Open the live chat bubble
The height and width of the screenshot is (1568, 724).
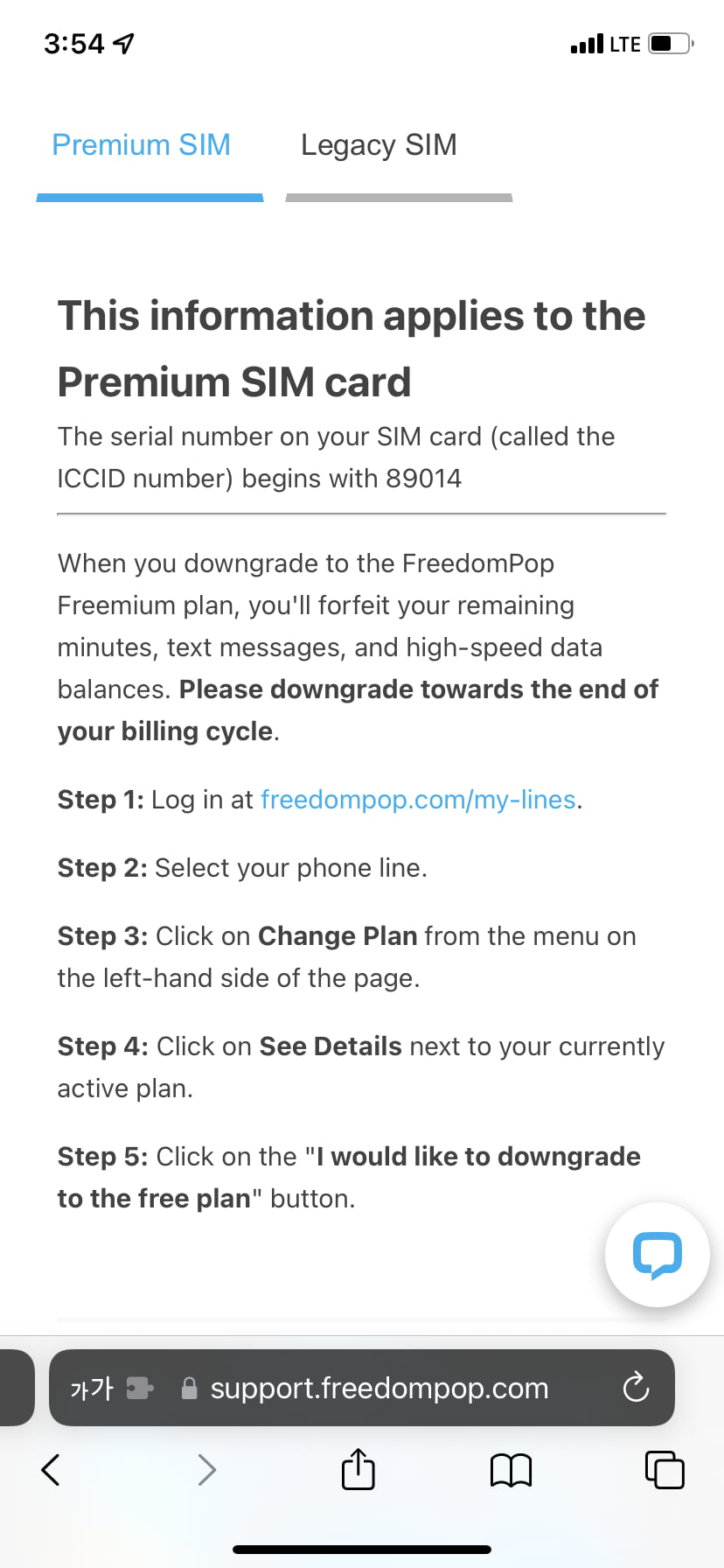pyautogui.click(x=658, y=1255)
